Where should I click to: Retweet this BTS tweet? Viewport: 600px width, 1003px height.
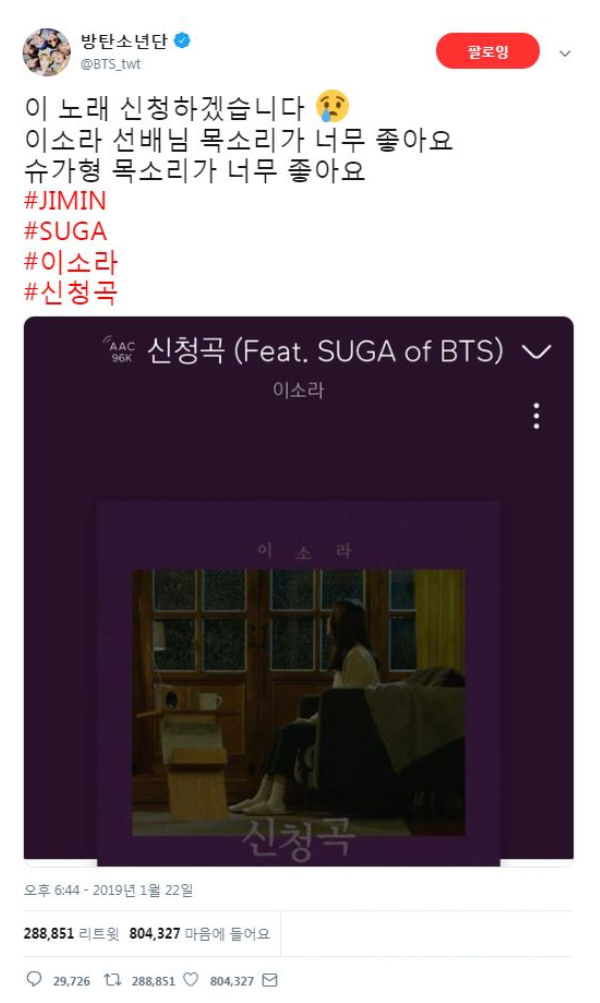(116, 980)
